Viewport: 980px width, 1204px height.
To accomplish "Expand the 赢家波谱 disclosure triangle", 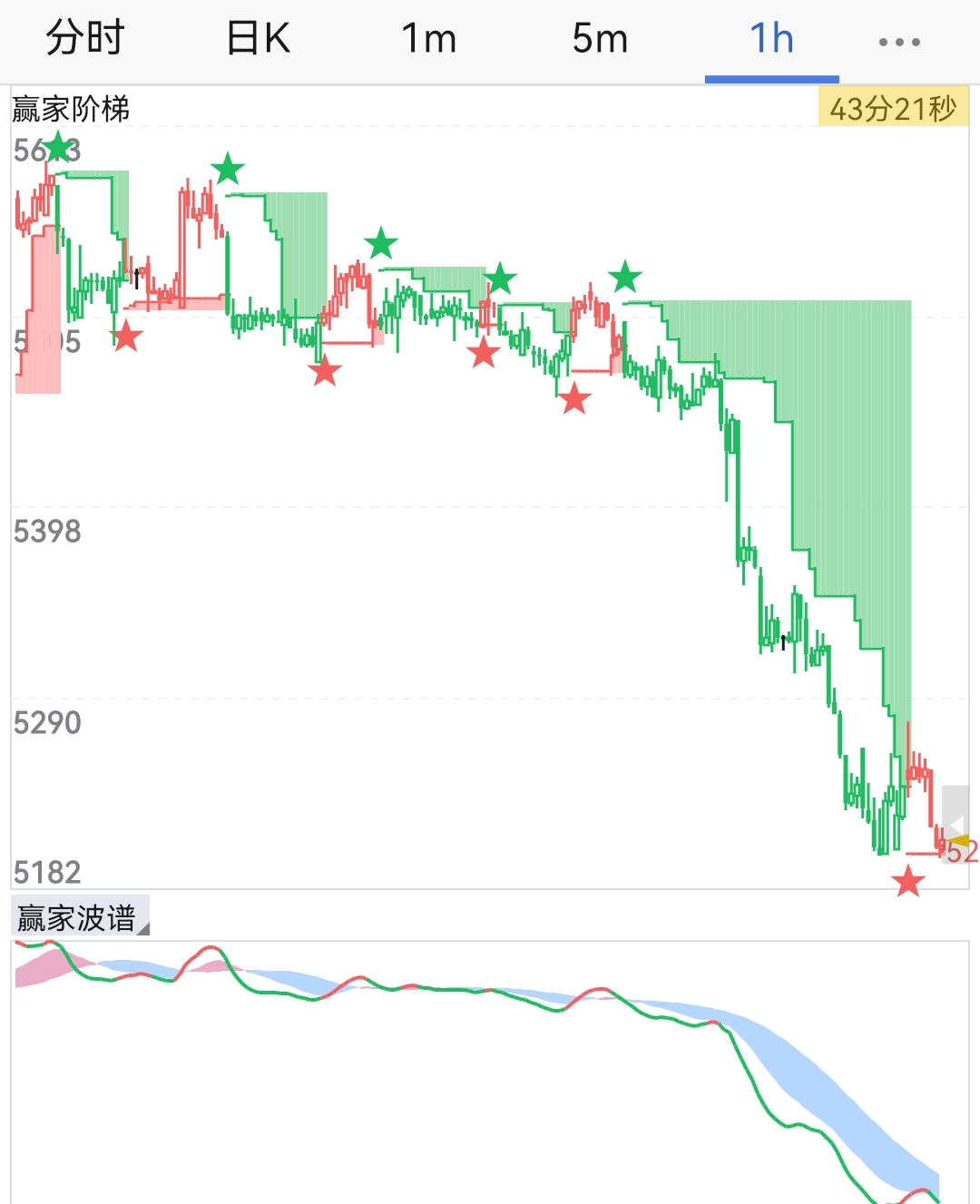I will click(145, 930).
